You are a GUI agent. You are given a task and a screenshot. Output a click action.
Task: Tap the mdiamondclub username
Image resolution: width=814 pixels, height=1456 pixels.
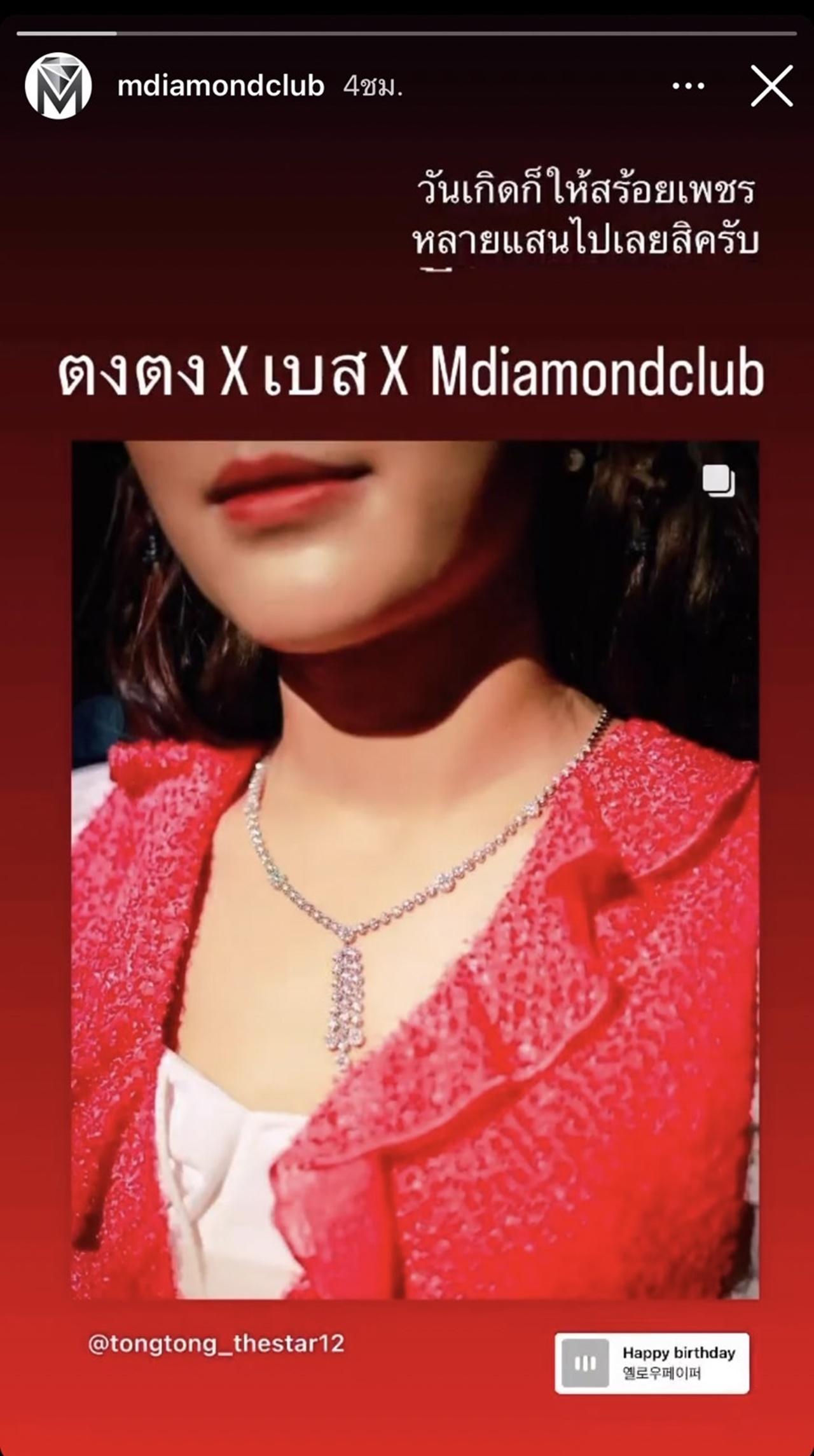(221, 86)
